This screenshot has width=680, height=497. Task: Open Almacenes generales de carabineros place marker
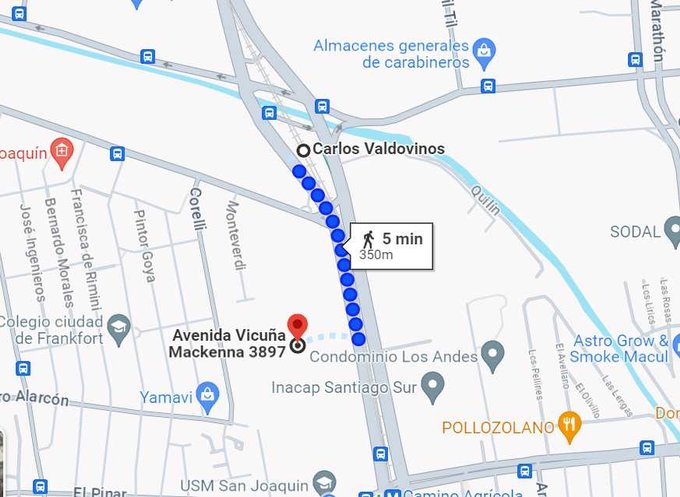[484, 48]
